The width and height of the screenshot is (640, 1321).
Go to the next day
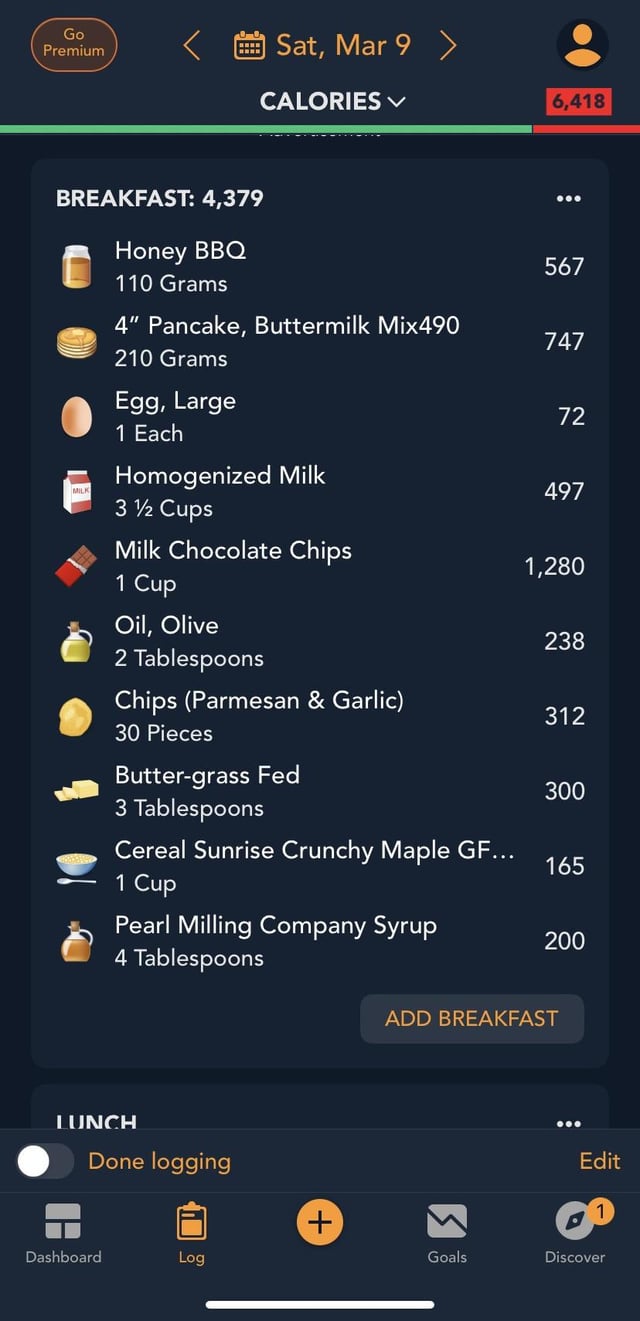pos(448,45)
